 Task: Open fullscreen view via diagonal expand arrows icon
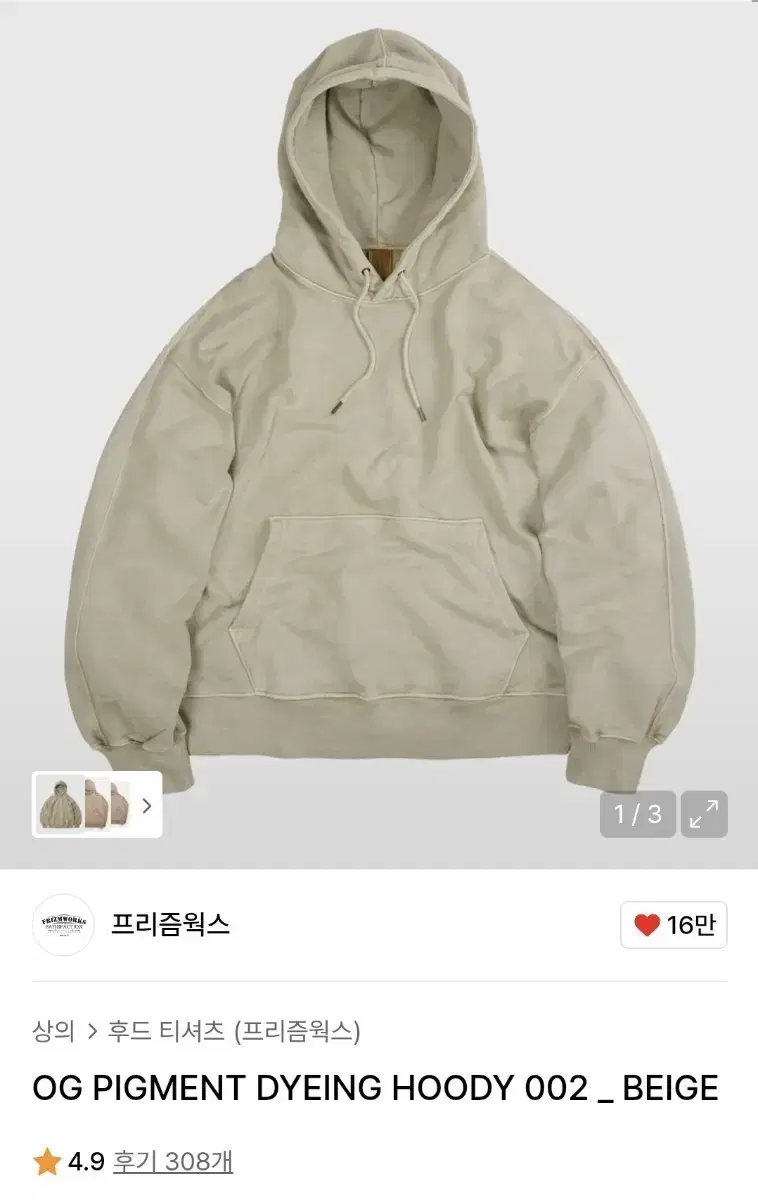(x=706, y=814)
